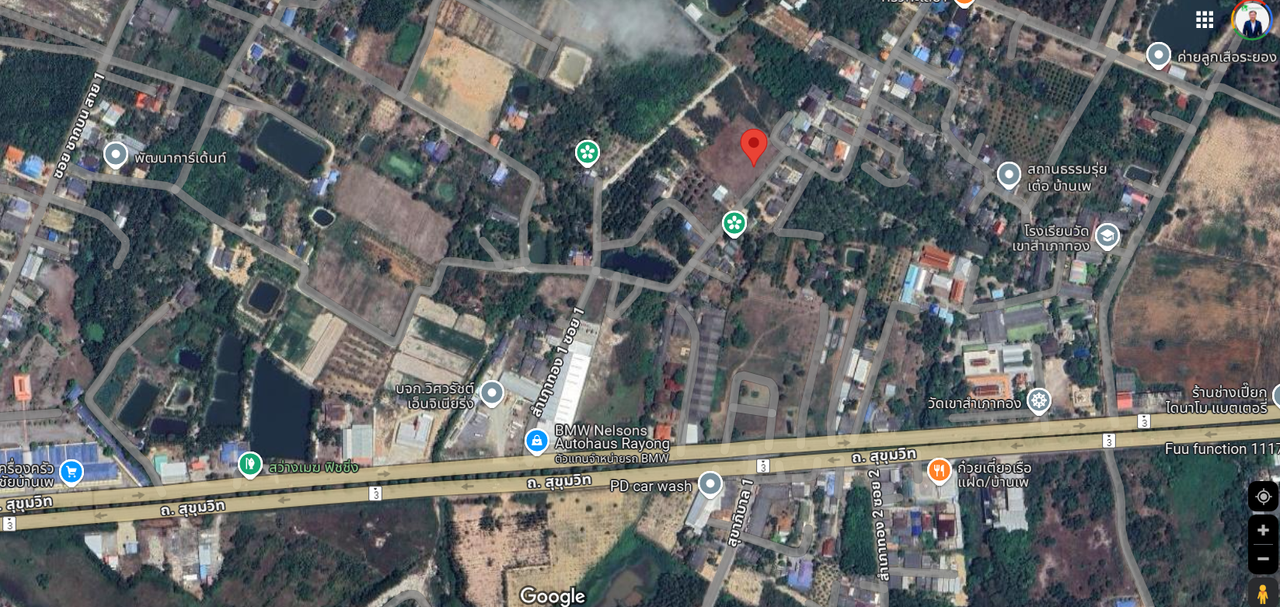Image resolution: width=1280 pixels, height=607 pixels.
Task: Zoom out on the map
Action: pyautogui.click(x=1263, y=558)
